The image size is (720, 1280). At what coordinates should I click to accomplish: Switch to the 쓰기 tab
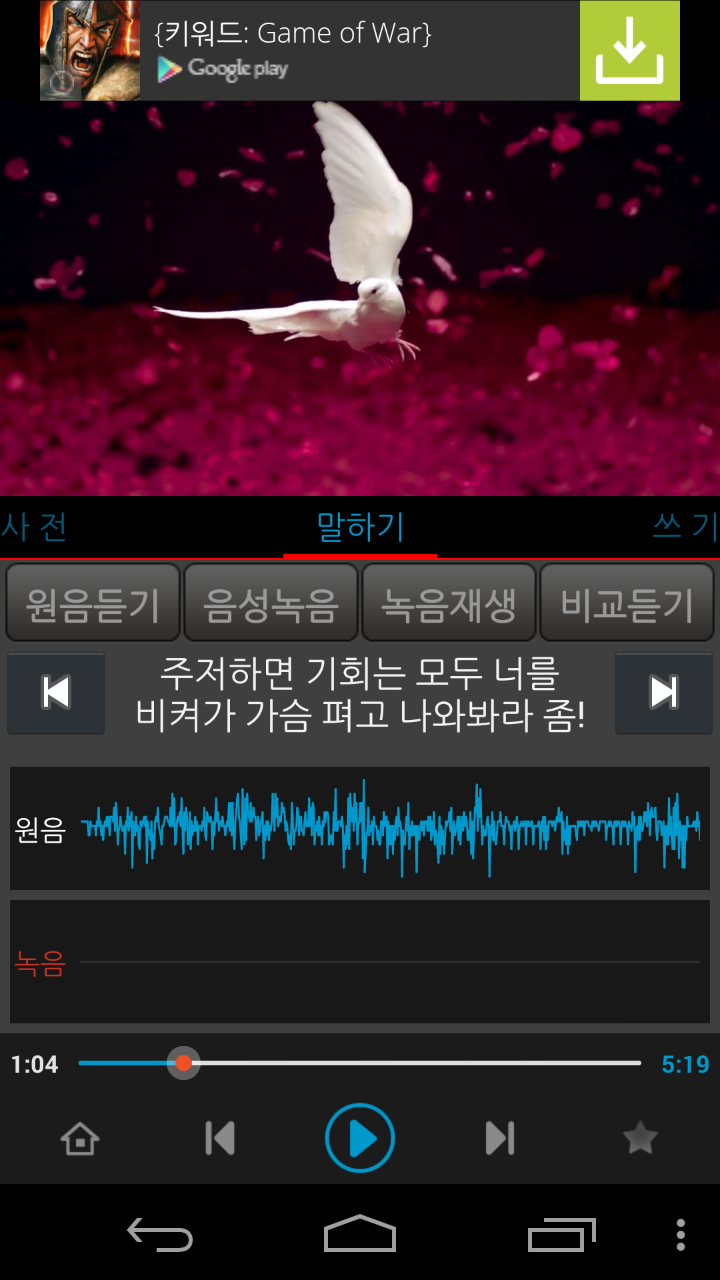coord(686,526)
